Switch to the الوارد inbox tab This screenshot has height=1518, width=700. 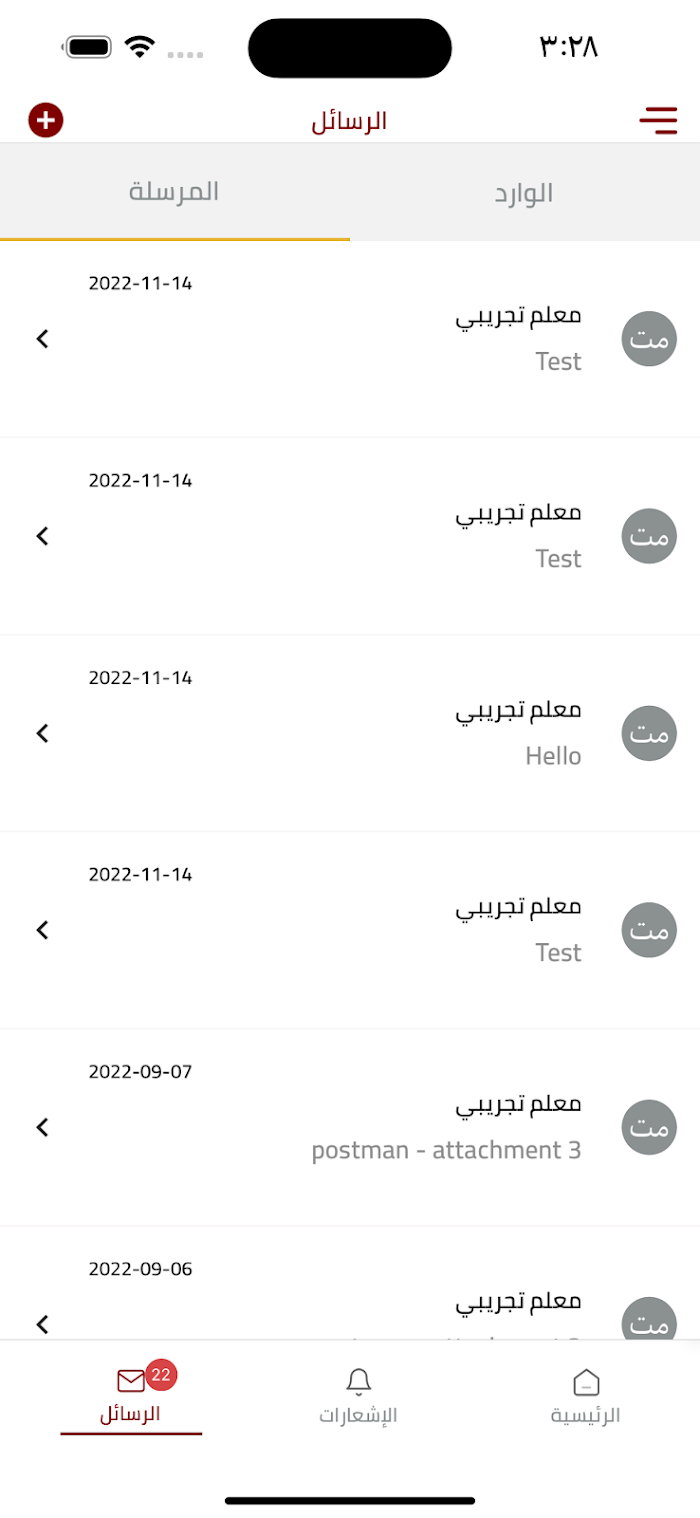pyautogui.click(x=524, y=193)
